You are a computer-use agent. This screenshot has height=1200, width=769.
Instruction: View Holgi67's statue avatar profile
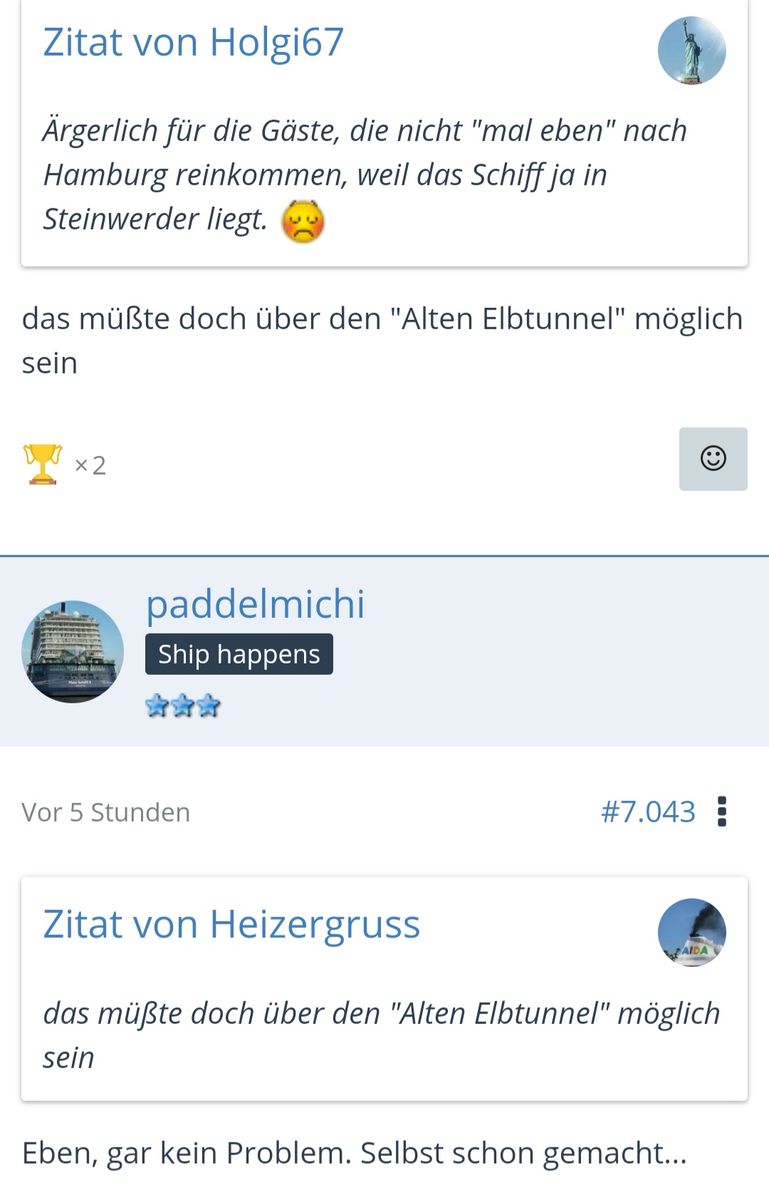[x=691, y=50]
